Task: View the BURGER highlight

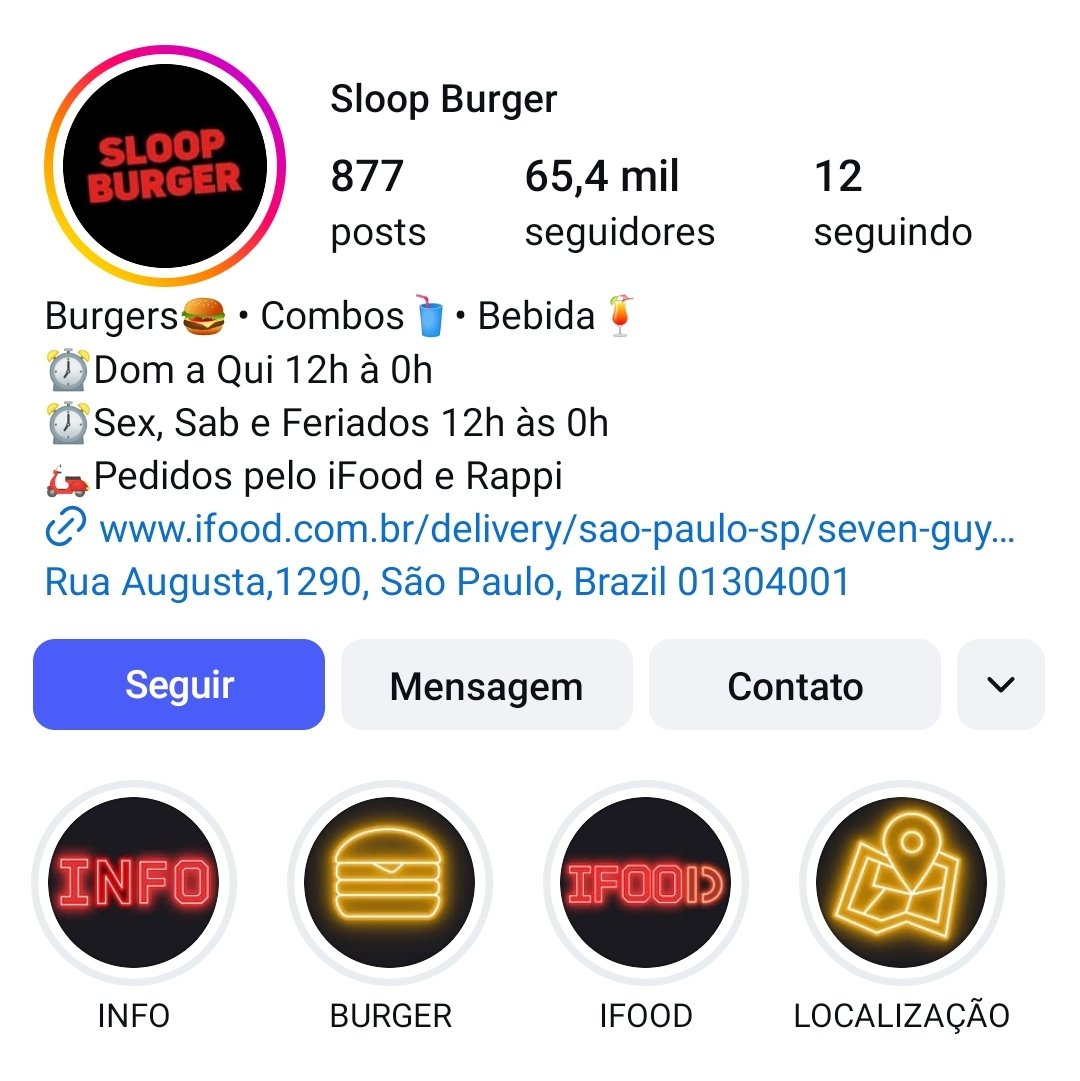Action: pyautogui.click(x=390, y=882)
